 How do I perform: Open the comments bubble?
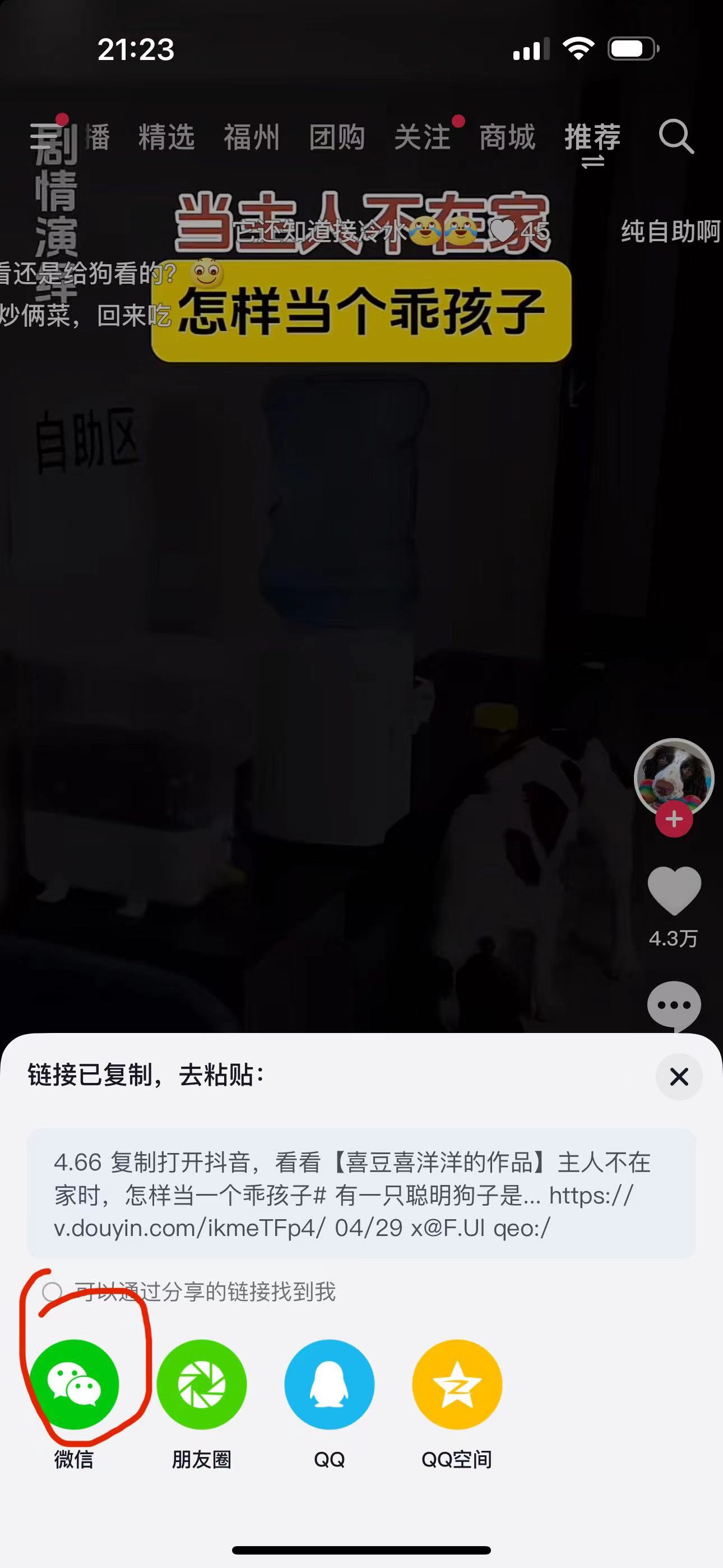[674, 1004]
